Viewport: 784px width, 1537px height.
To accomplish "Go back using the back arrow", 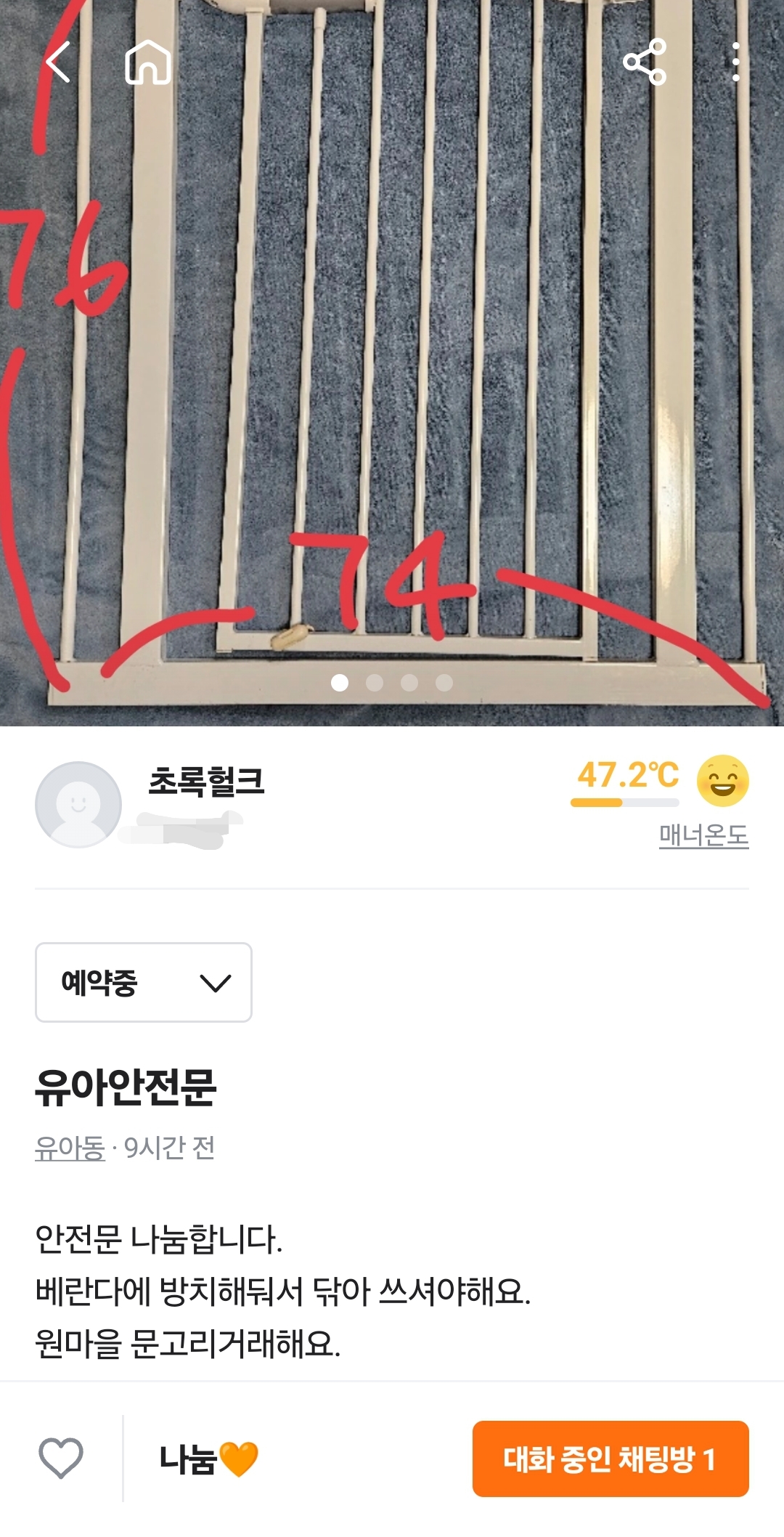I will click(58, 62).
